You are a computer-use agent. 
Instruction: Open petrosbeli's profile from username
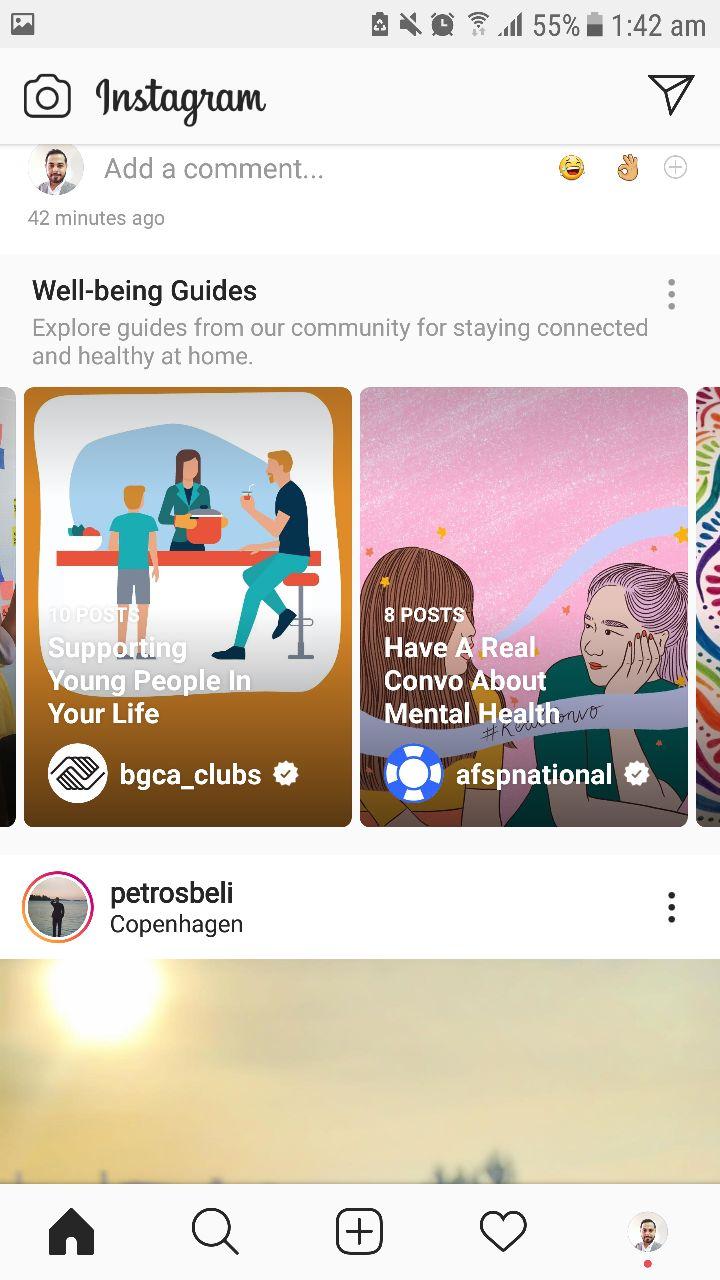(171, 892)
